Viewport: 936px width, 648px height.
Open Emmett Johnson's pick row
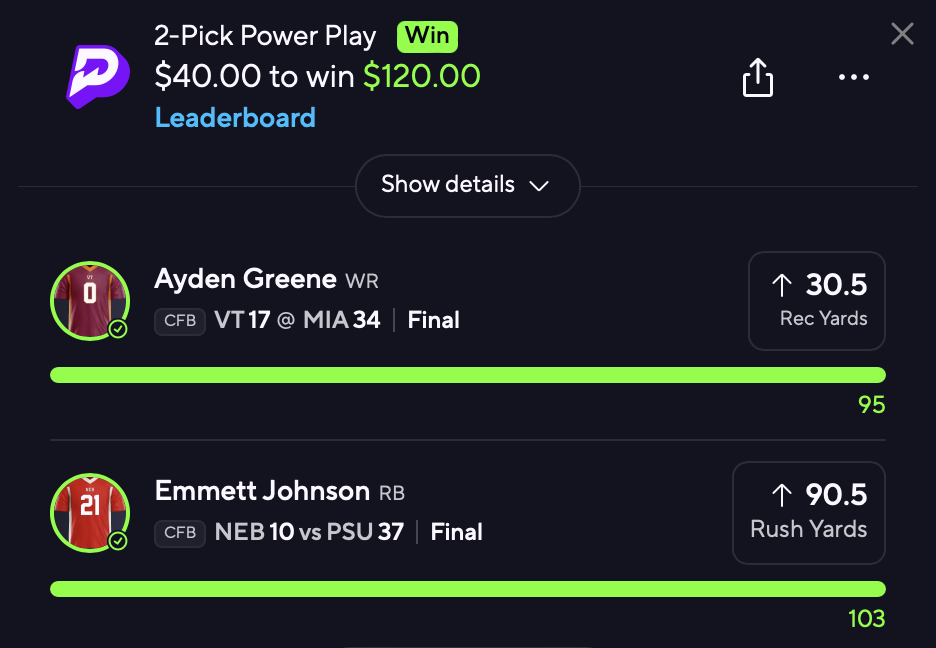tap(400, 510)
